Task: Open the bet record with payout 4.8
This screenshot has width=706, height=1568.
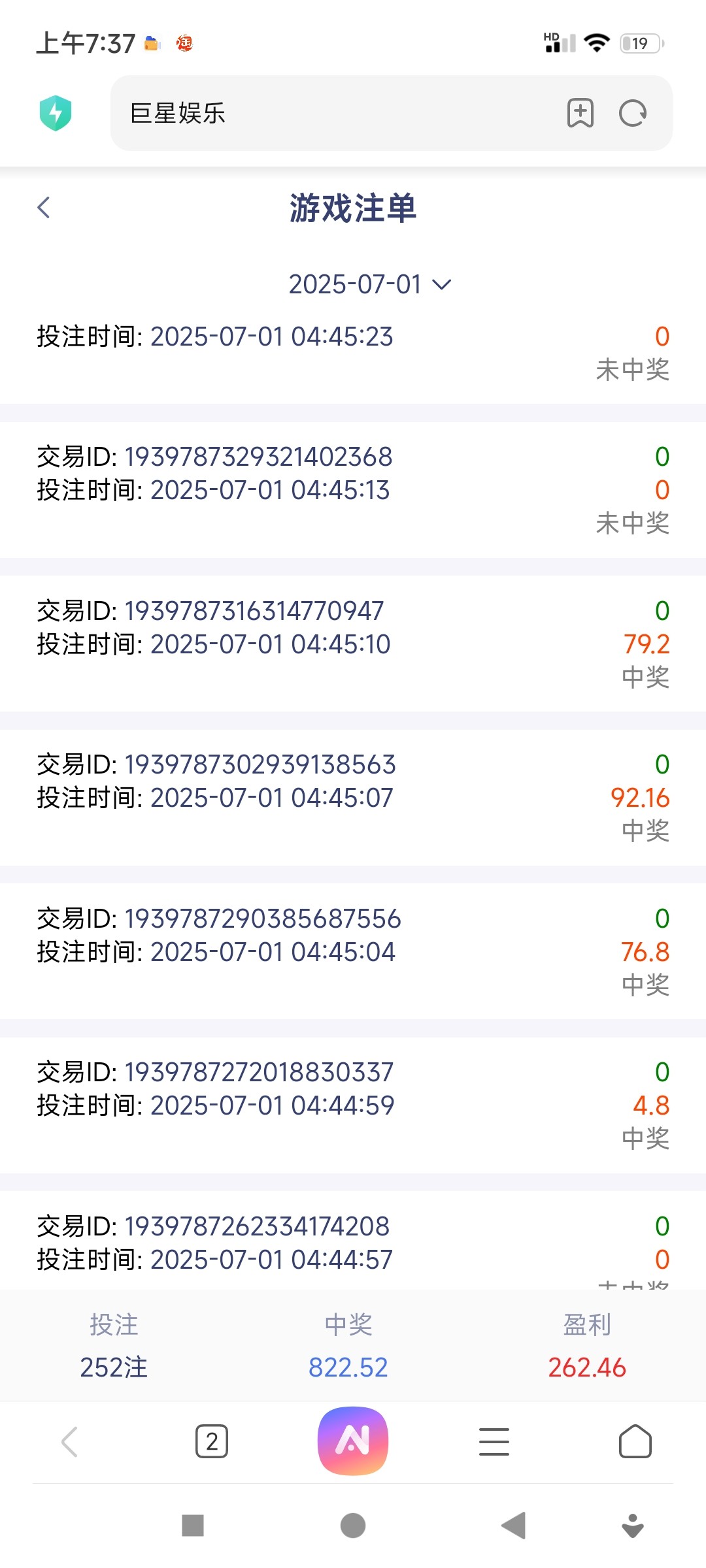Action: click(x=353, y=1105)
